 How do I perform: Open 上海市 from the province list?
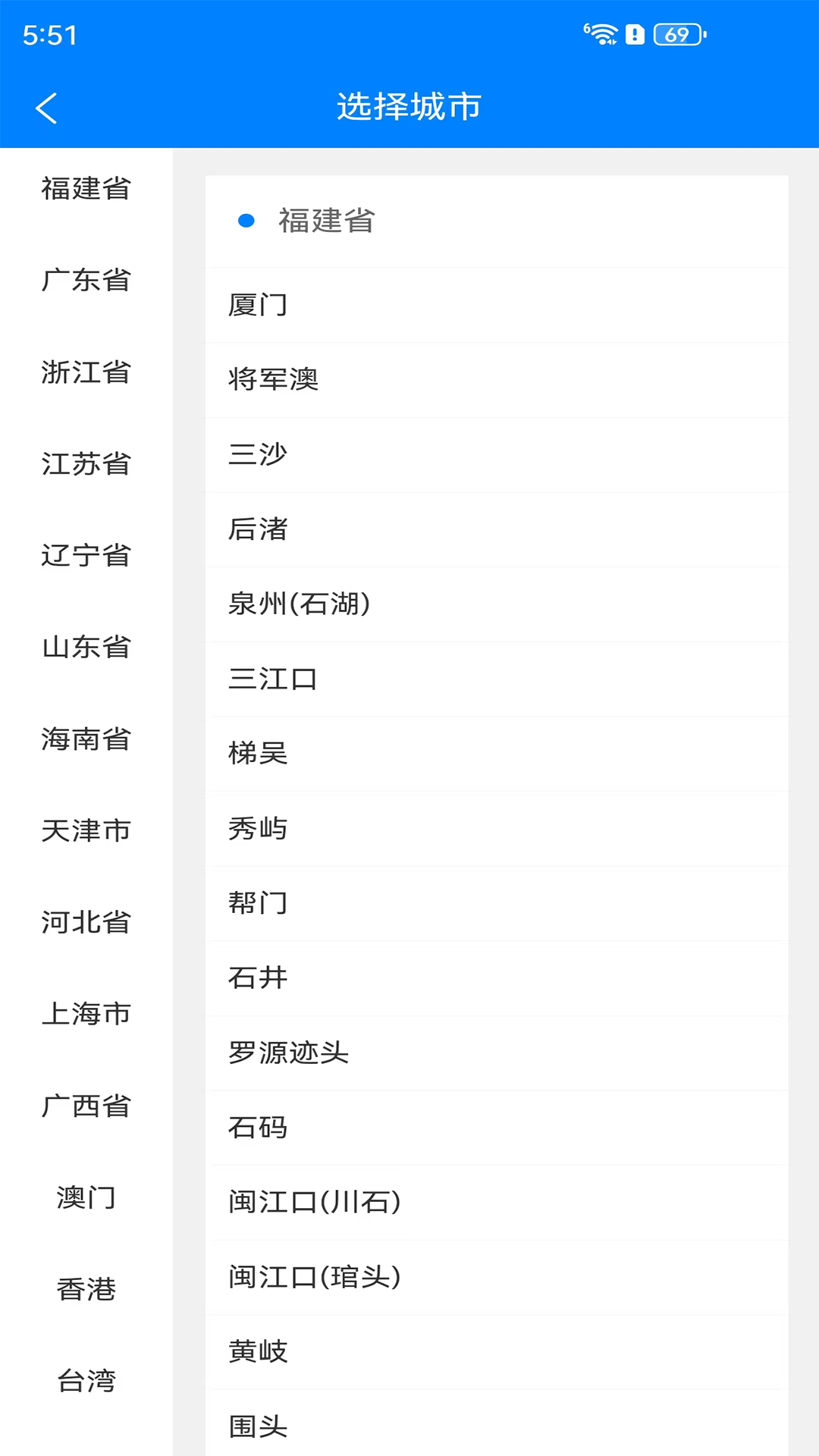click(x=86, y=1015)
